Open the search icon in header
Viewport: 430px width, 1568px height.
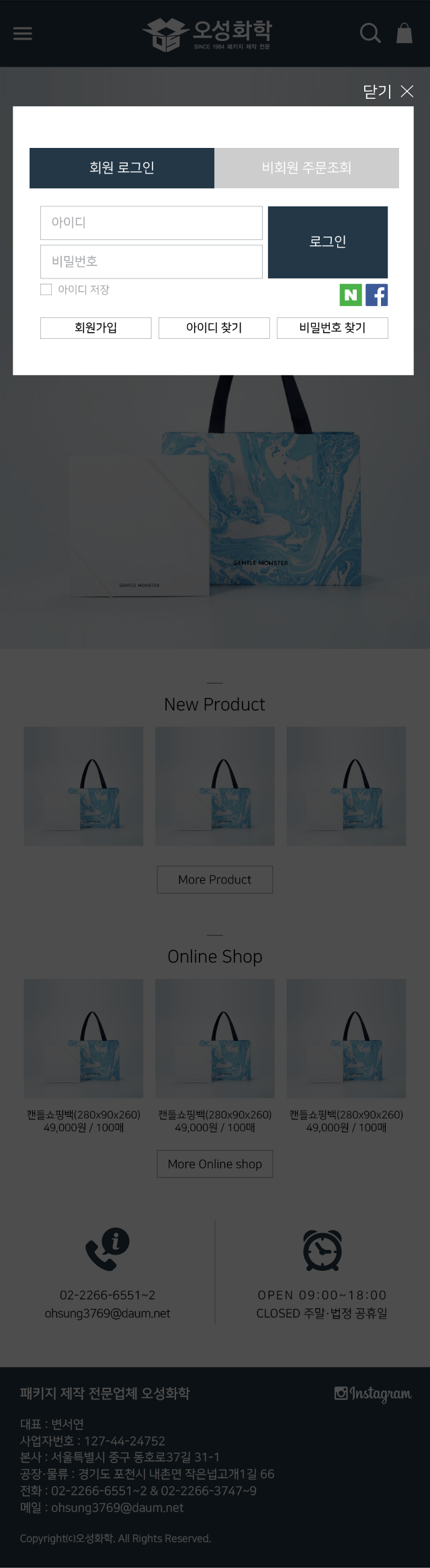pyautogui.click(x=370, y=33)
